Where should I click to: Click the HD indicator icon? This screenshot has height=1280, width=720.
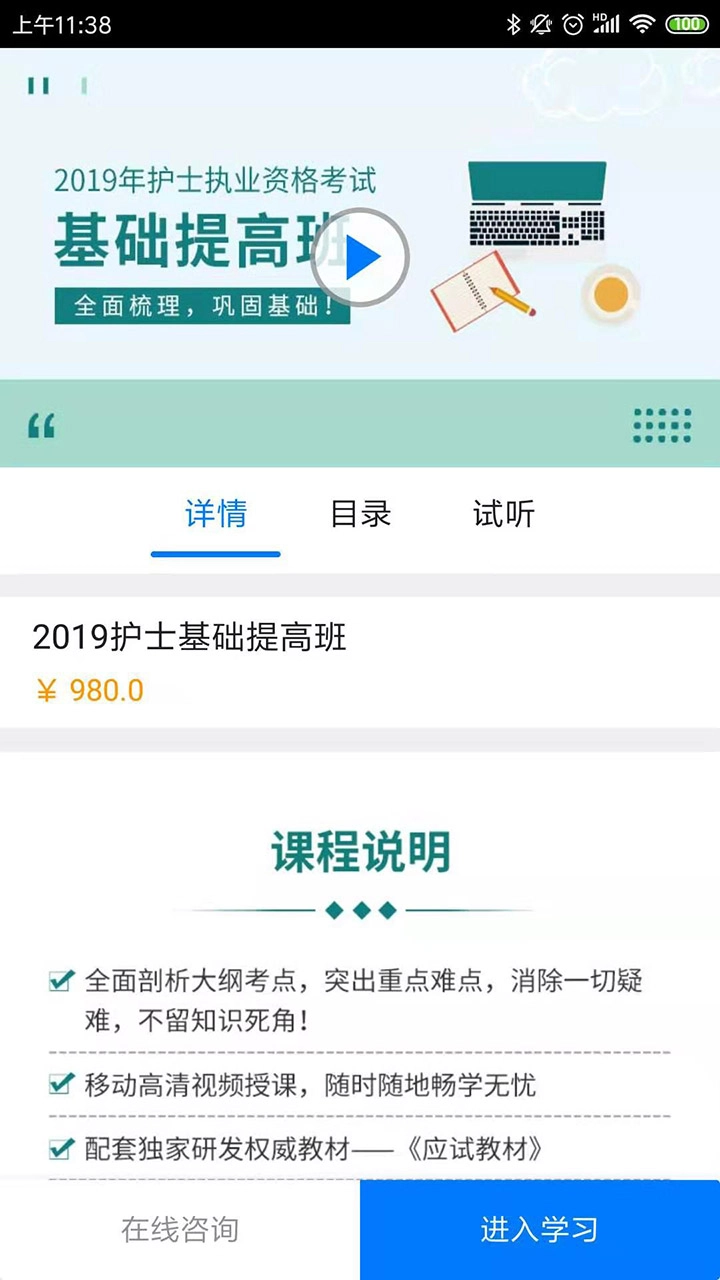pos(599,17)
